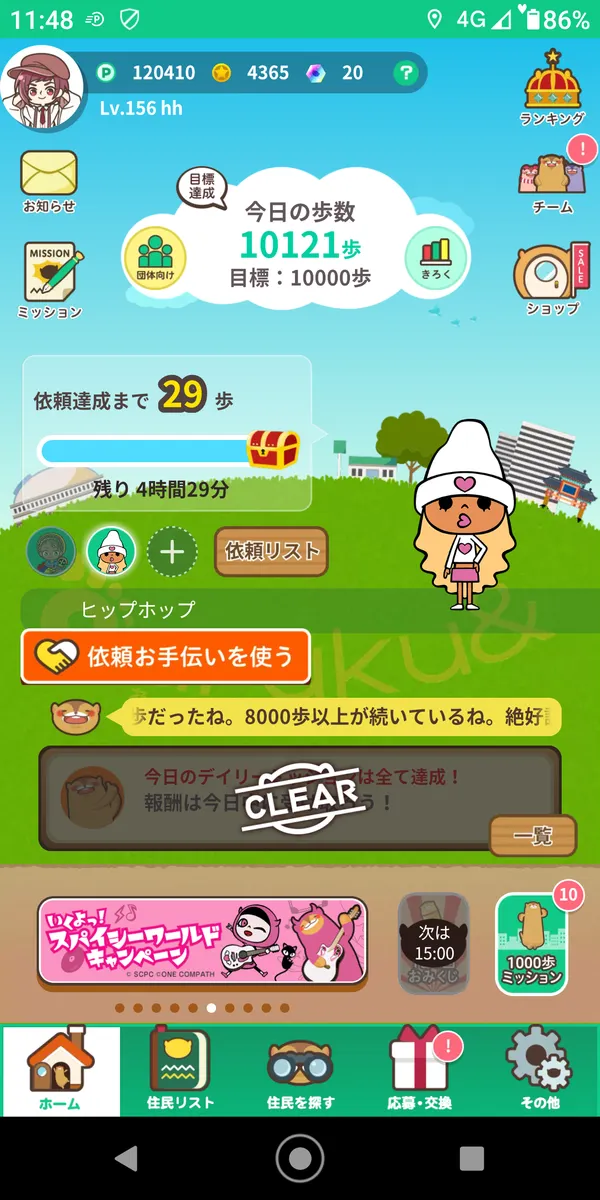Tap 依頼お手伝いを使う button

click(166, 656)
